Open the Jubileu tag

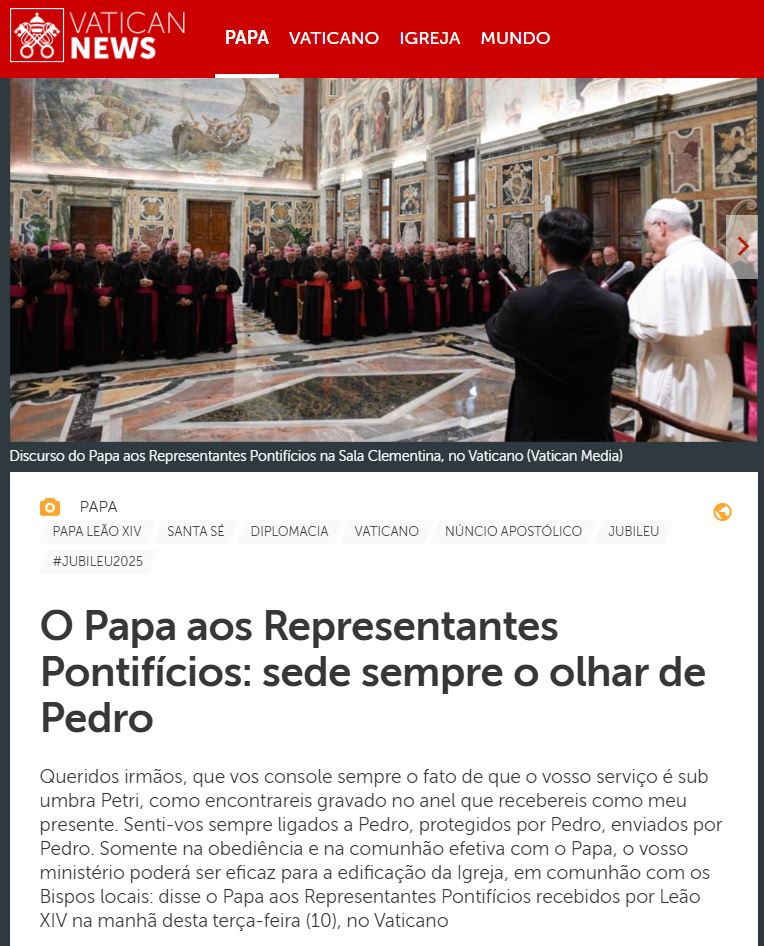click(x=633, y=531)
